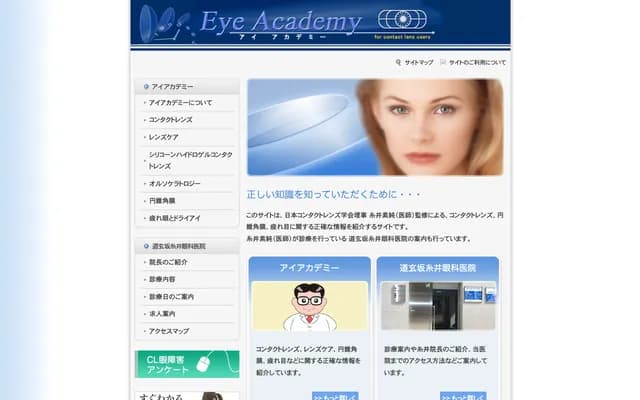Tap the Eye Academy header logo
This screenshot has height=400, width=640.
click(x=280, y=22)
